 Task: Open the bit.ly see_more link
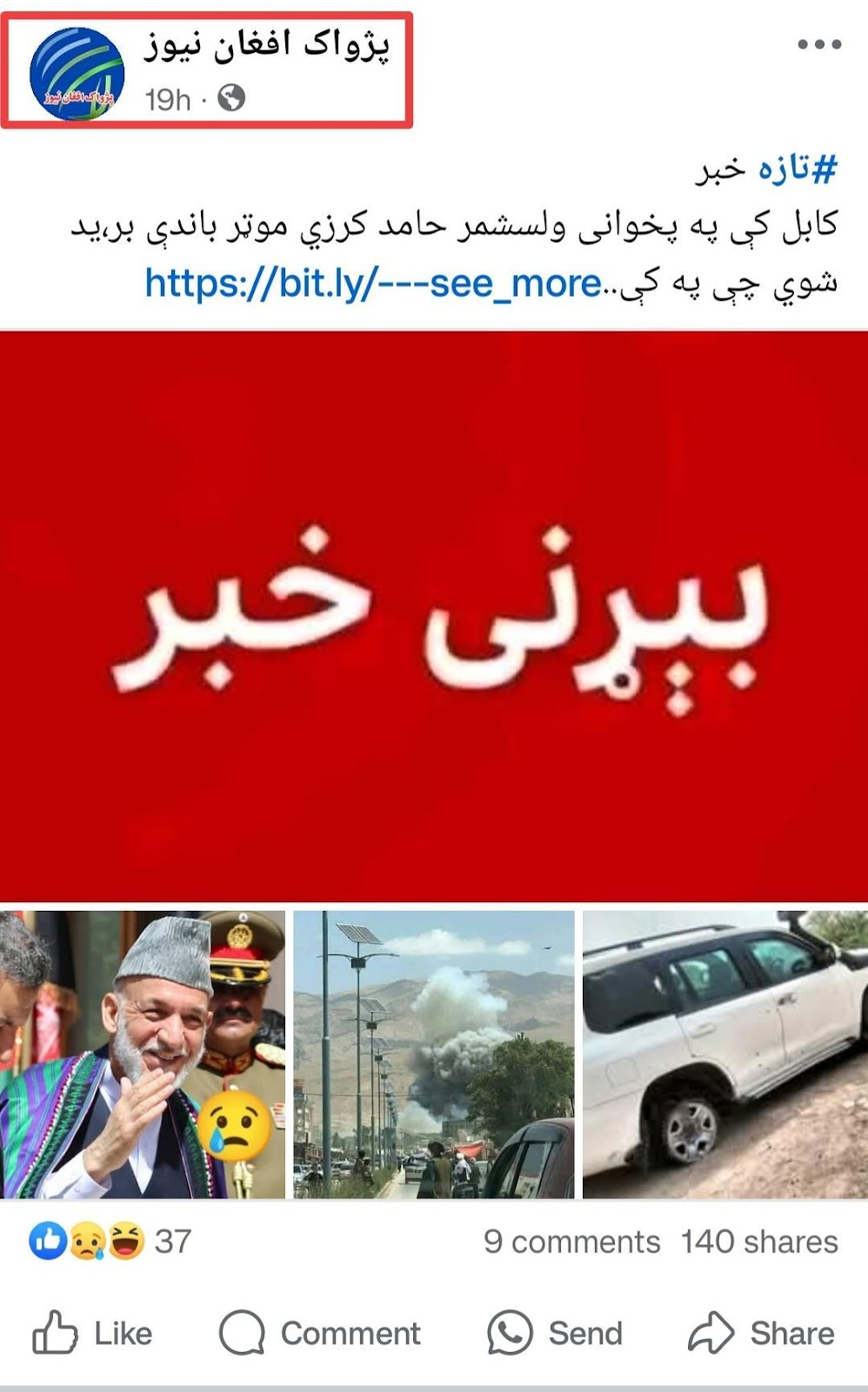[372, 283]
